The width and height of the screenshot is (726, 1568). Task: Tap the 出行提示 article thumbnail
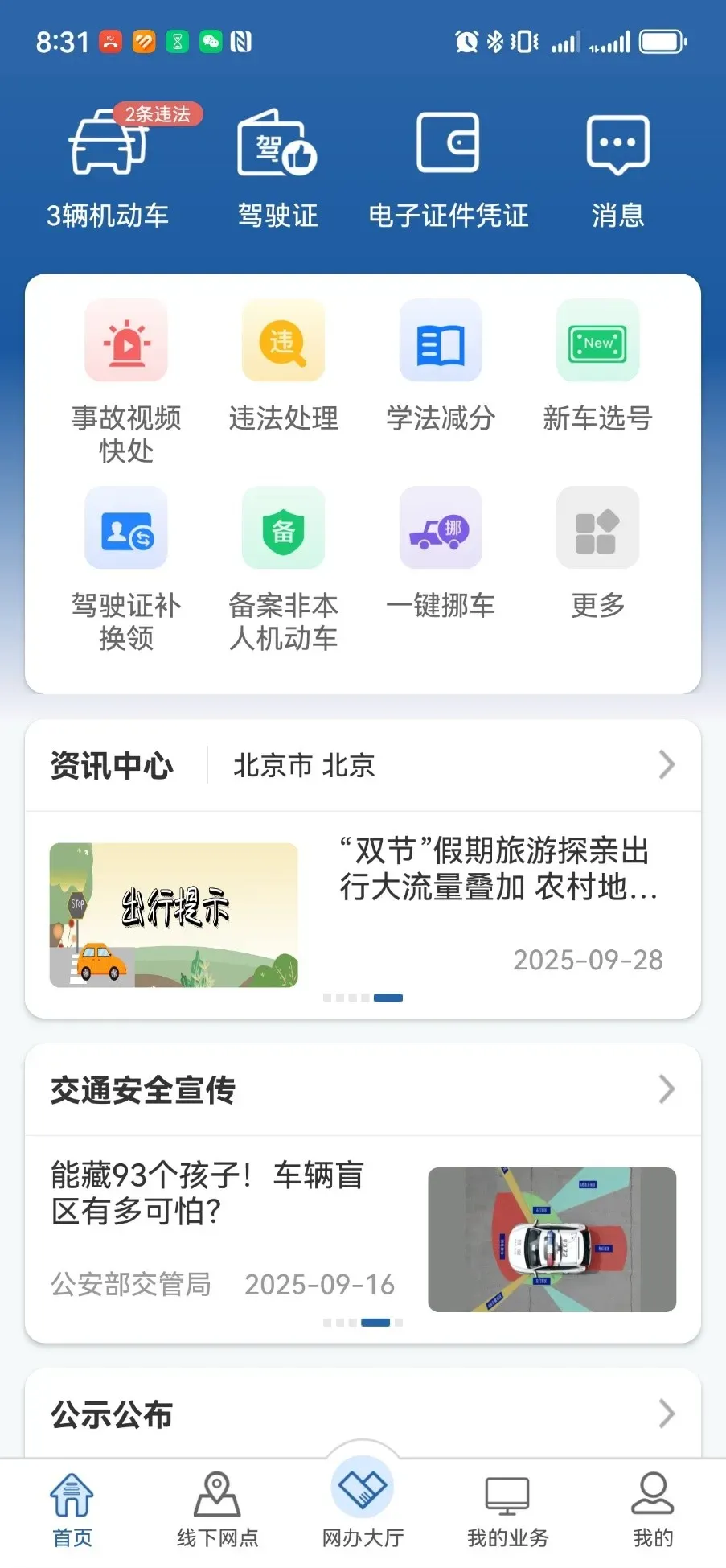[x=173, y=915]
